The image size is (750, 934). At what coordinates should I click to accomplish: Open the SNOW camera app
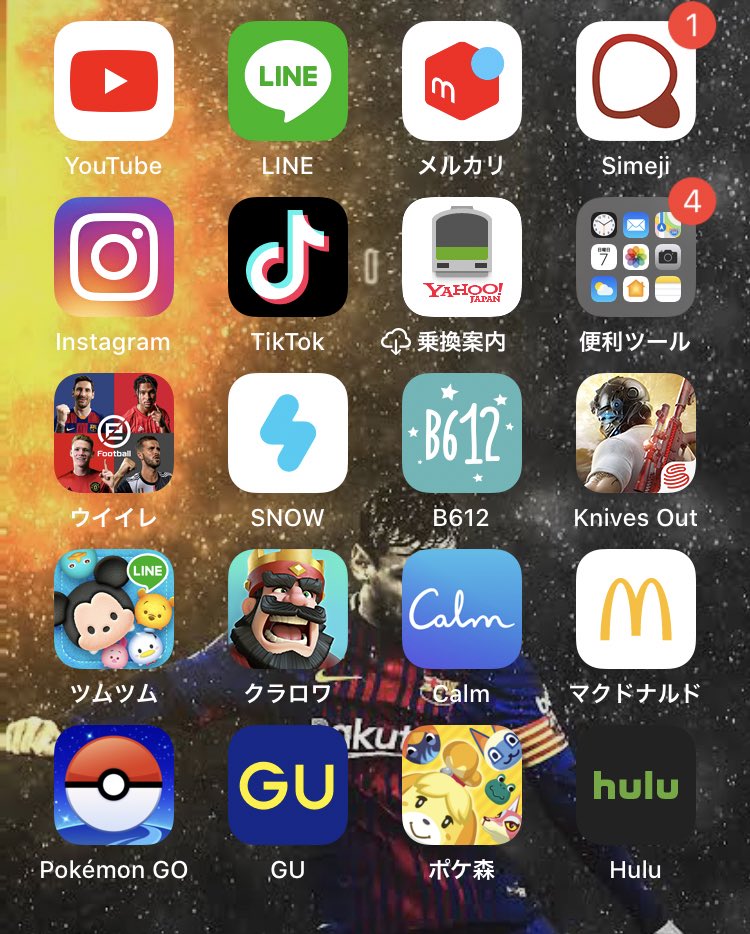point(288,433)
